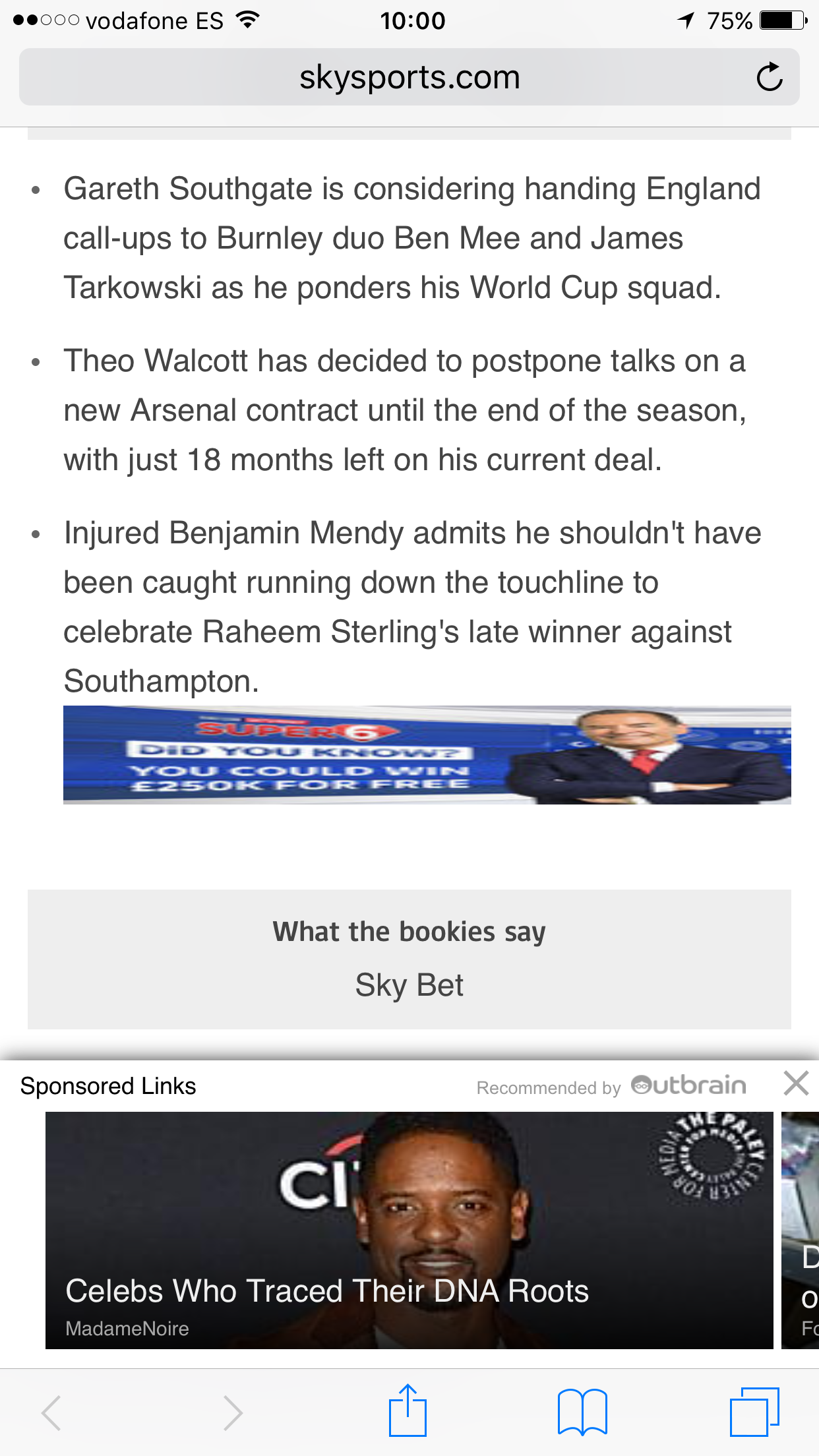
Task: Open the Super 6 promotional banner
Action: pos(427,755)
